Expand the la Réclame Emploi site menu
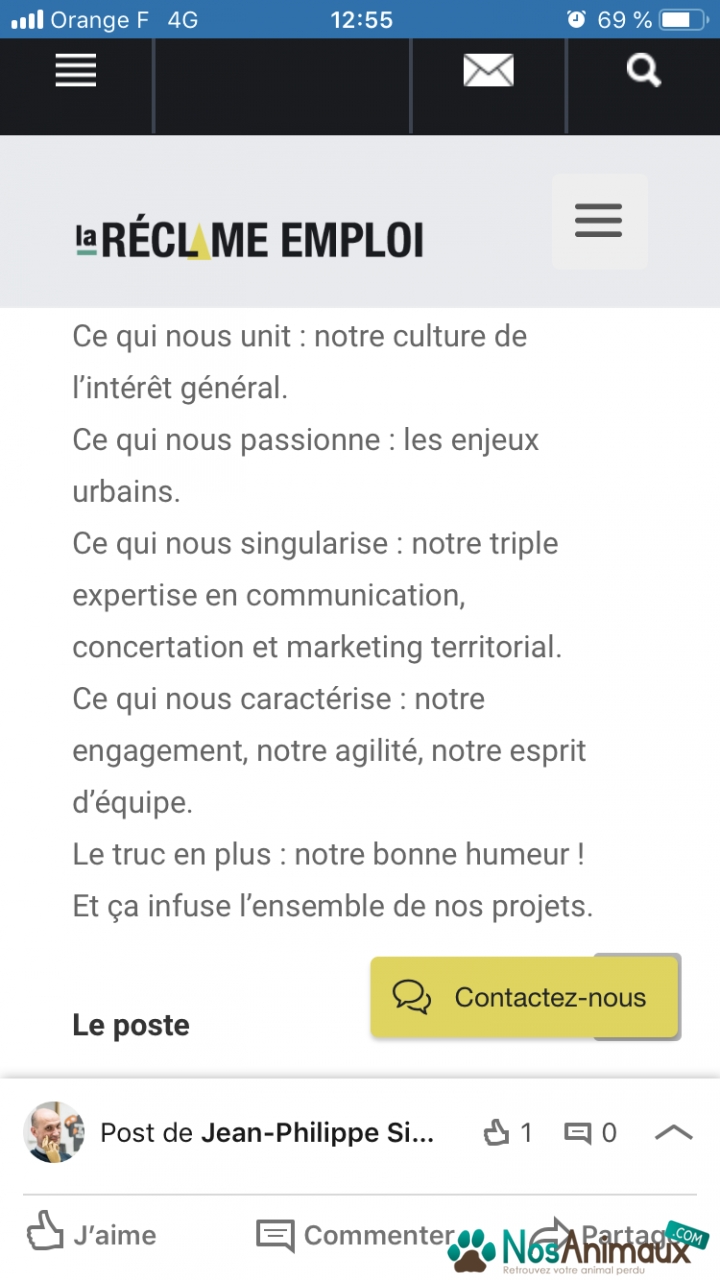This screenshot has width=720, height=1280. 599,221
